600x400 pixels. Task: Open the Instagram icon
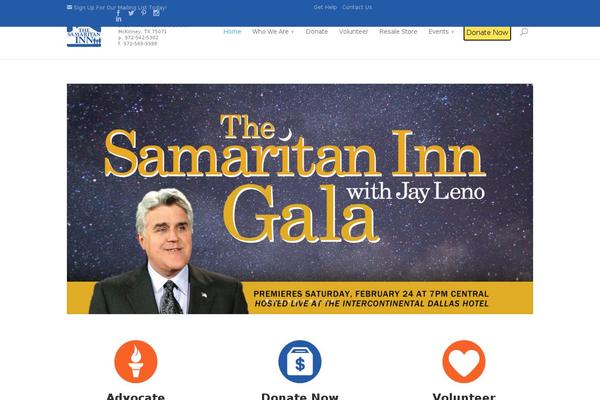click(x=156, y=13)
